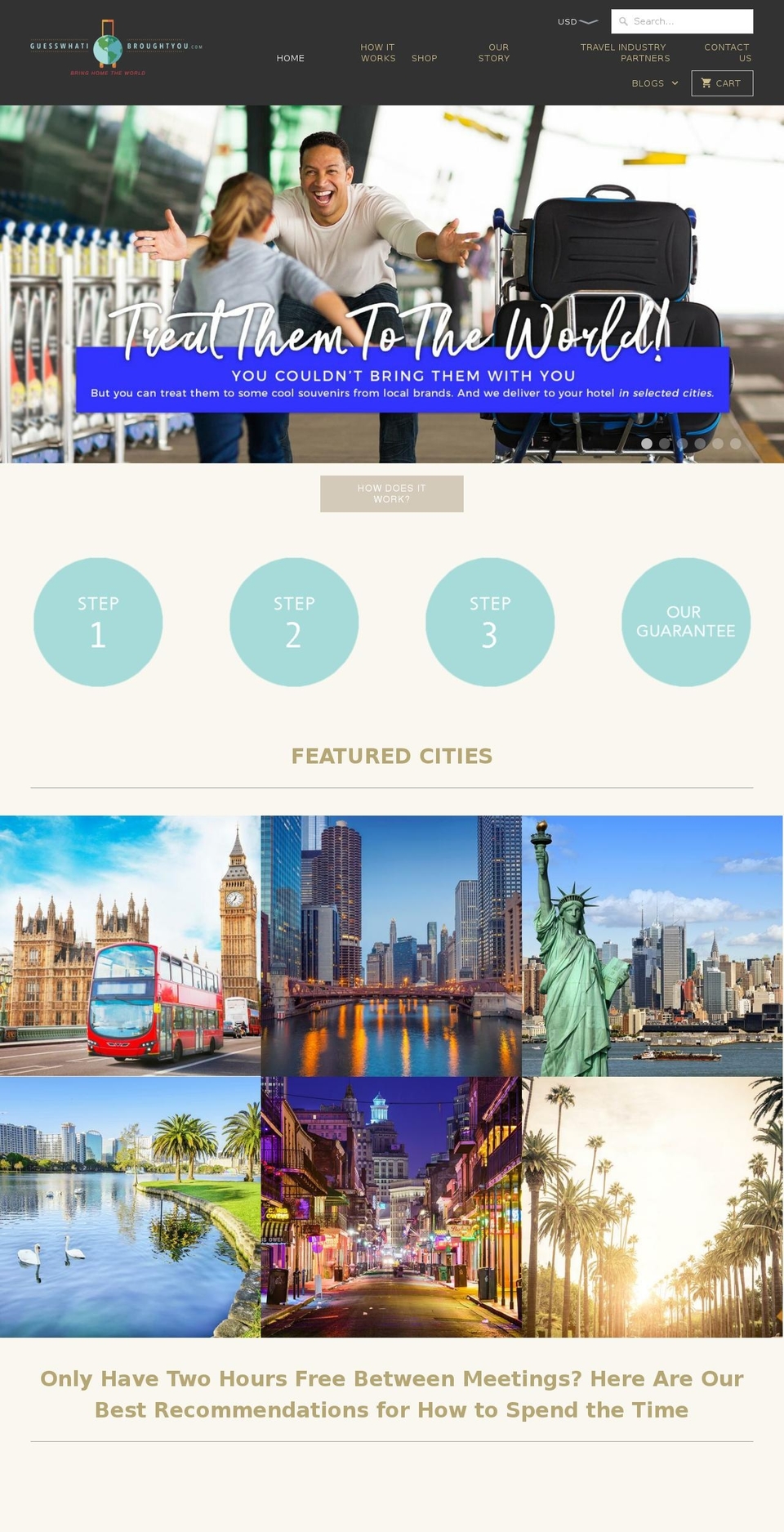
Task: Select the last slideshow navigation dot
Action: coord(735,444)
